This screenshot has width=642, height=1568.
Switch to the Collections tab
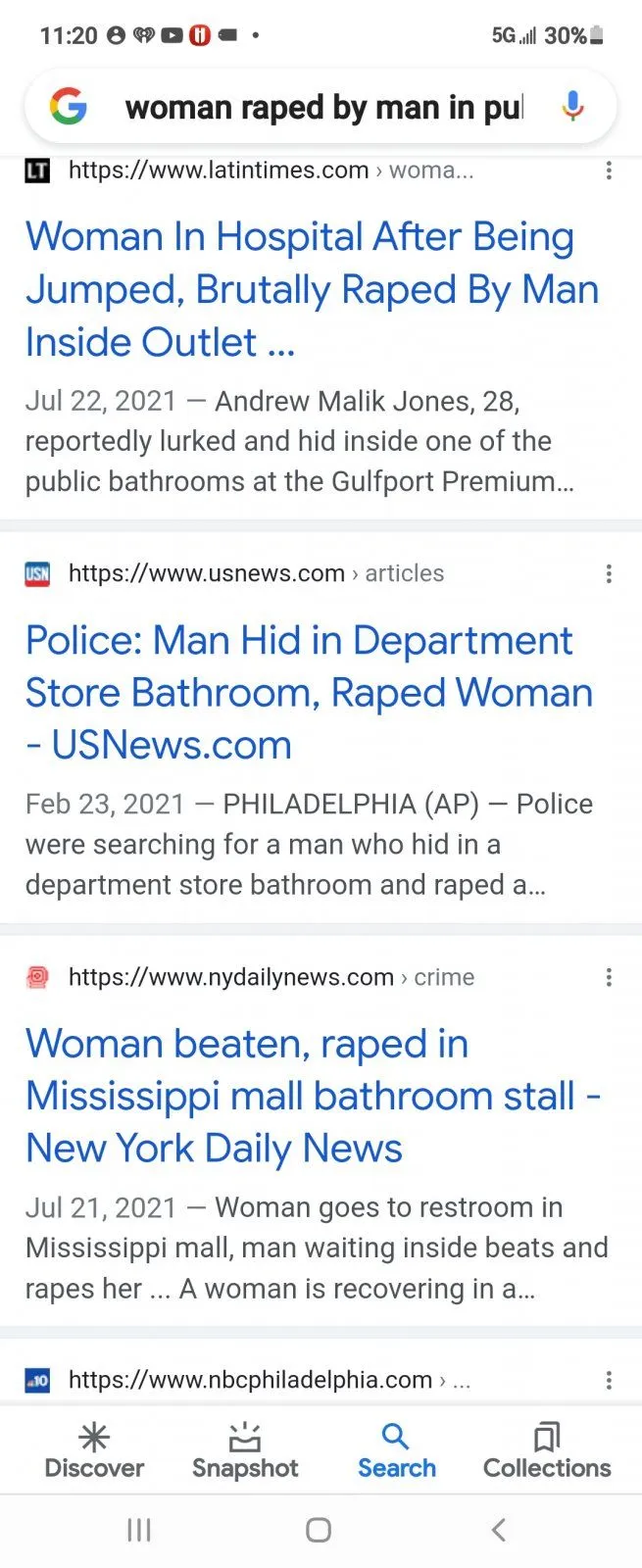tap(547, 1450)
